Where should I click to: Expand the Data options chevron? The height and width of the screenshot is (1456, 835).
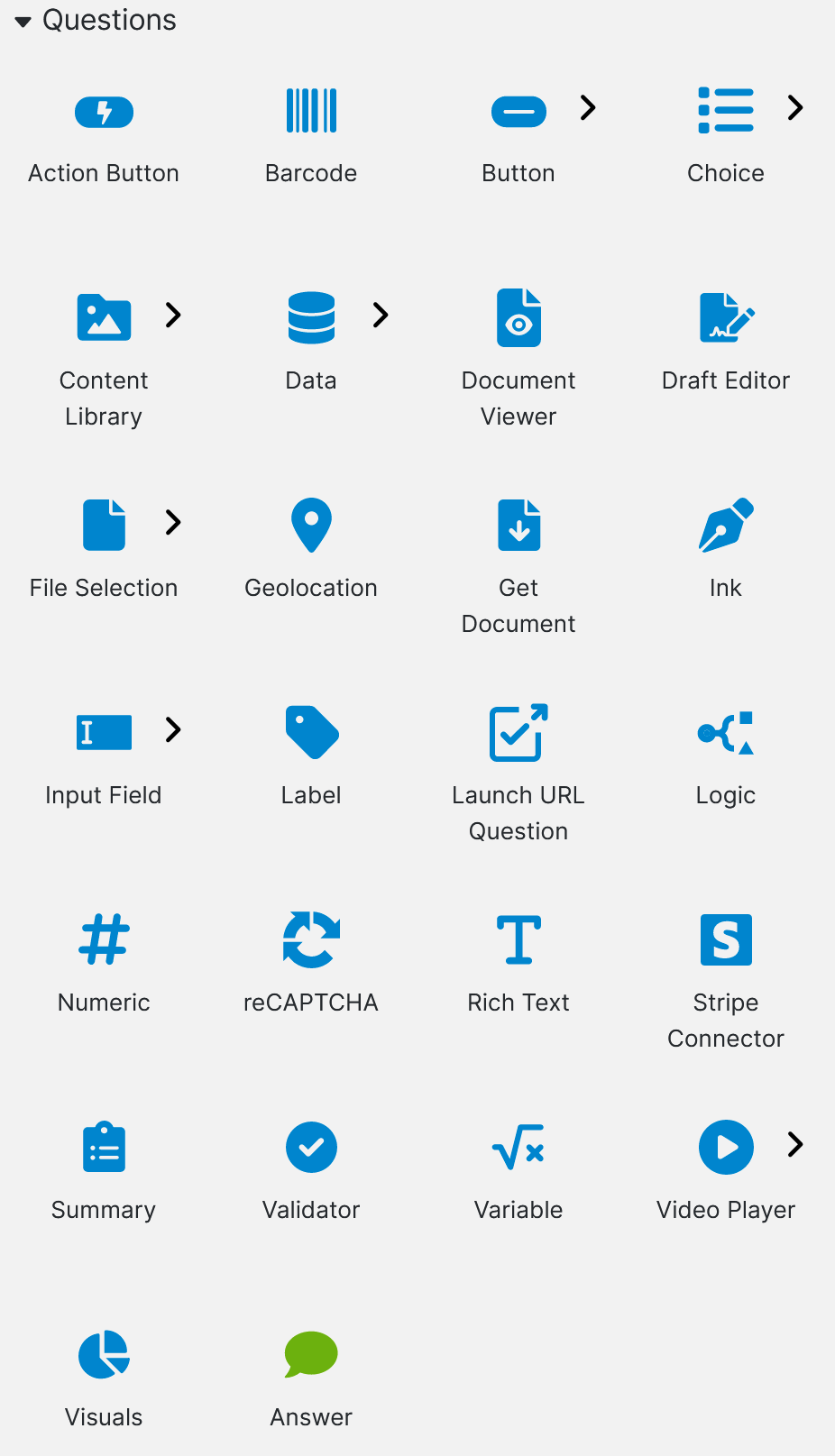point(381,315)
